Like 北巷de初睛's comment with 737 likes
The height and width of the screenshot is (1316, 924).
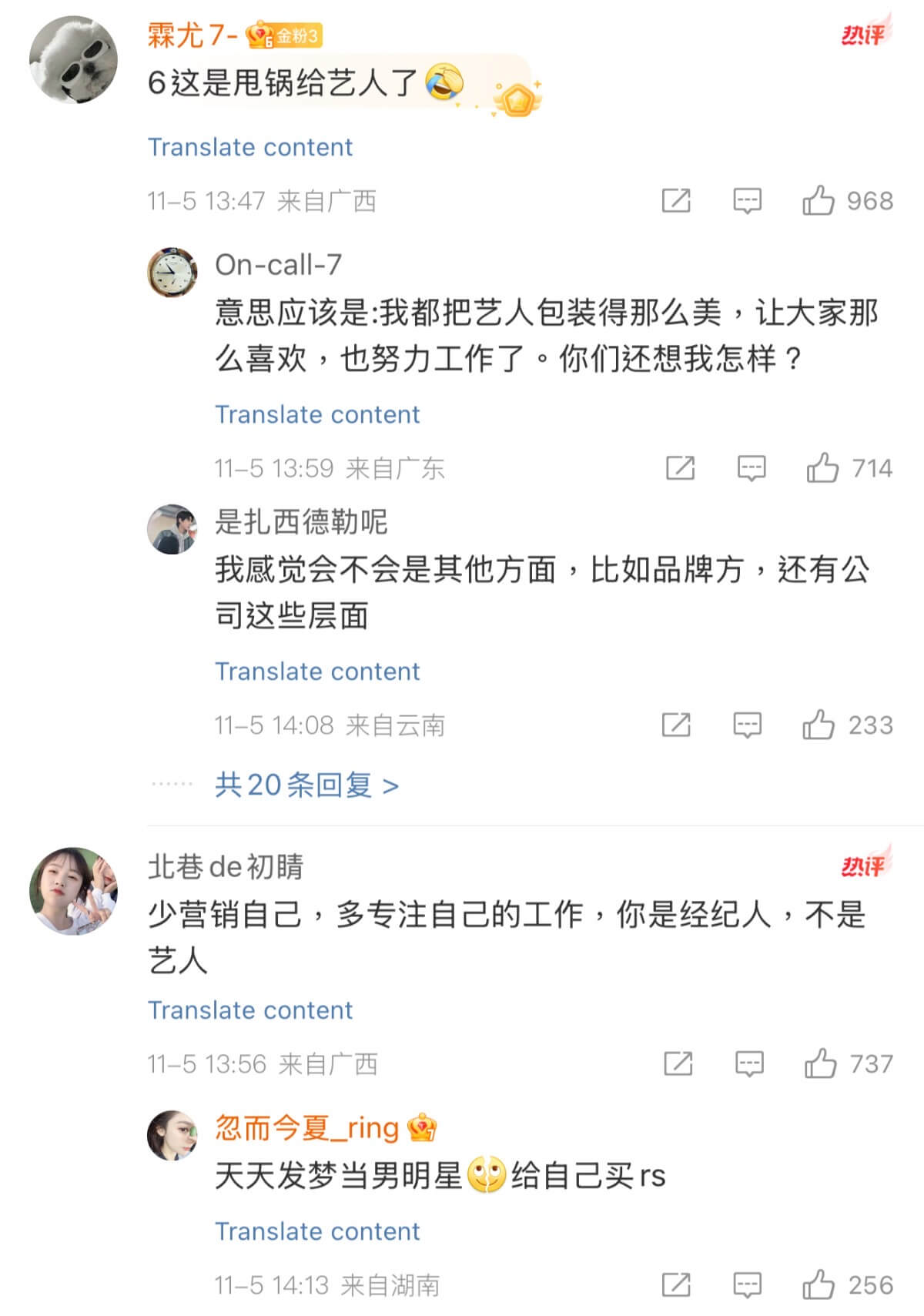[x=821, y=1064]
